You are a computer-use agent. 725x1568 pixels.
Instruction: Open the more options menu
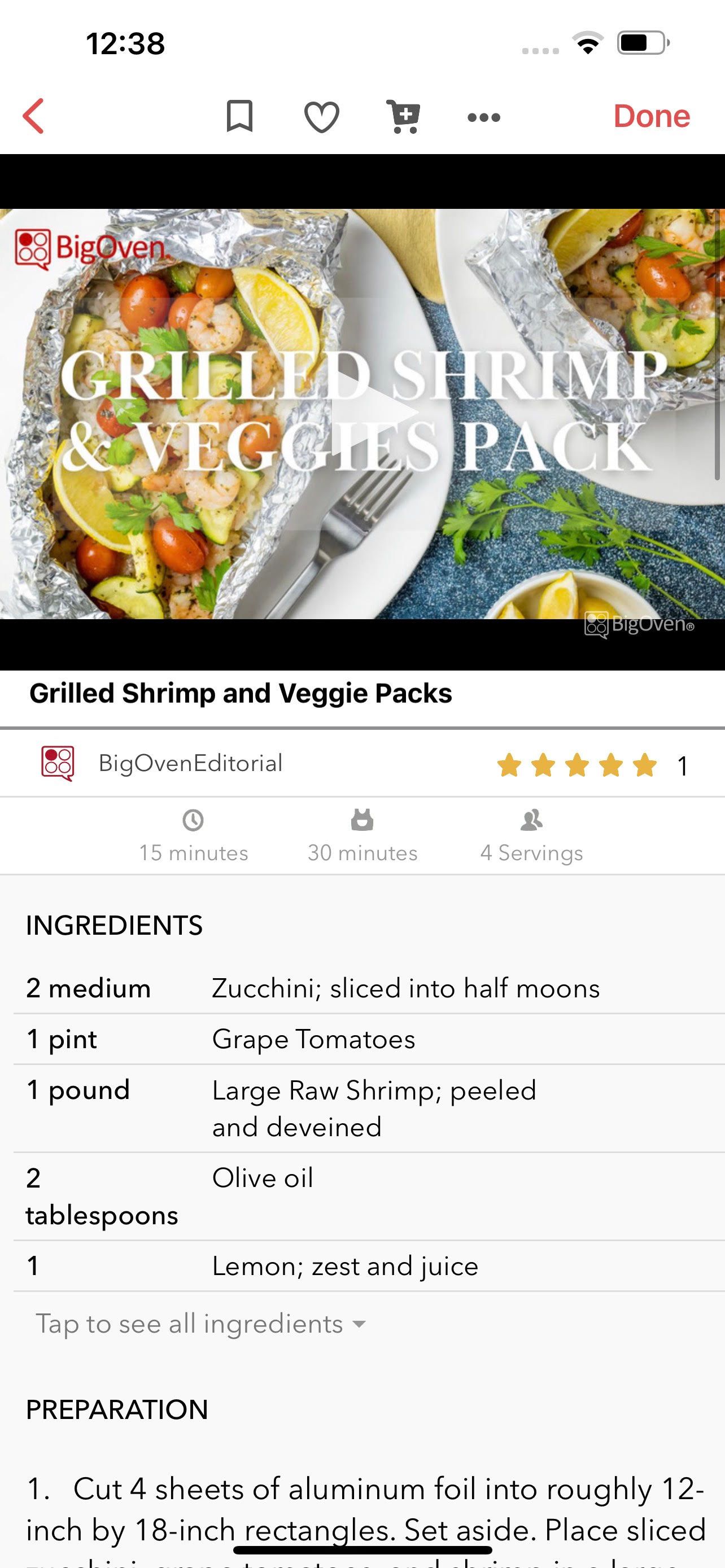[x=483, y=117]
